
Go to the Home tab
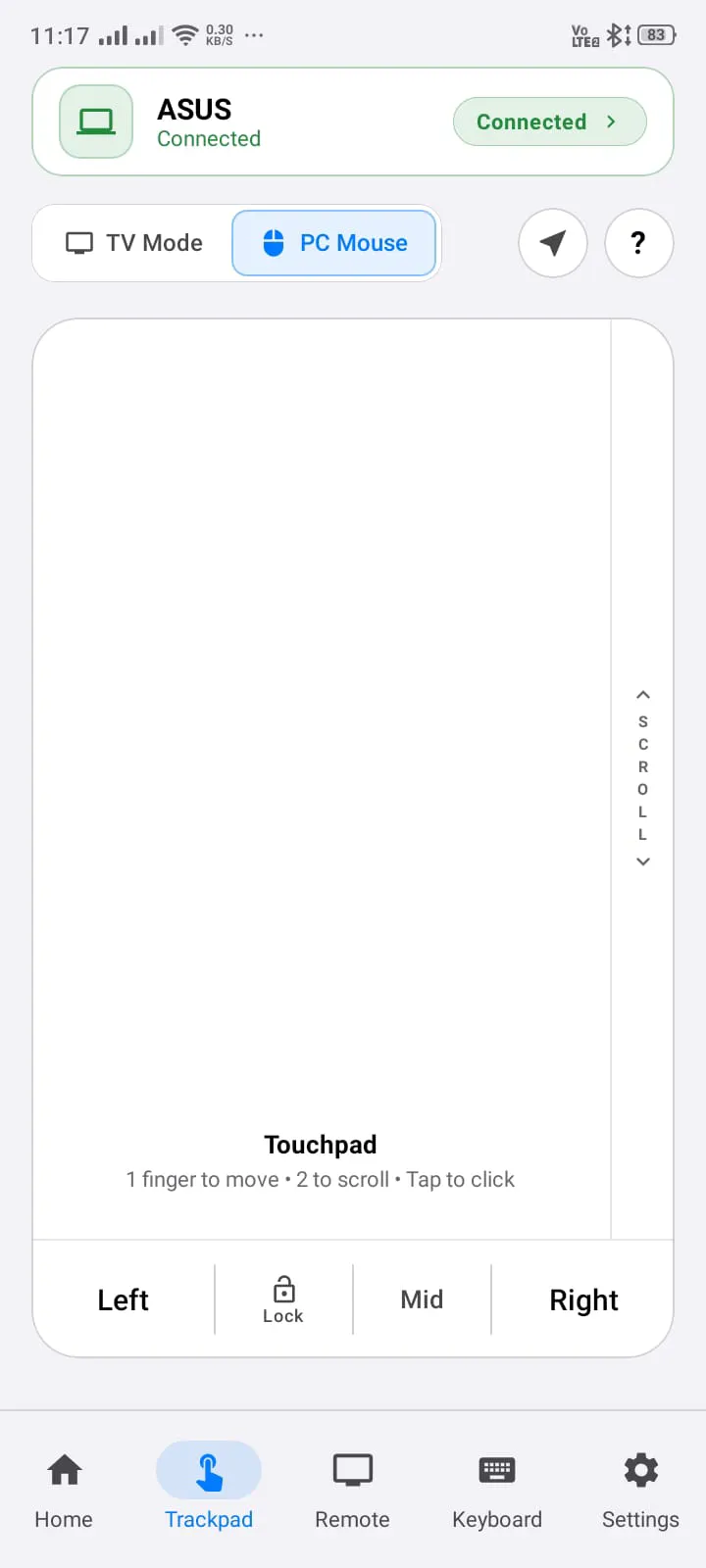pyautogui.click(x=64, y=1491)
